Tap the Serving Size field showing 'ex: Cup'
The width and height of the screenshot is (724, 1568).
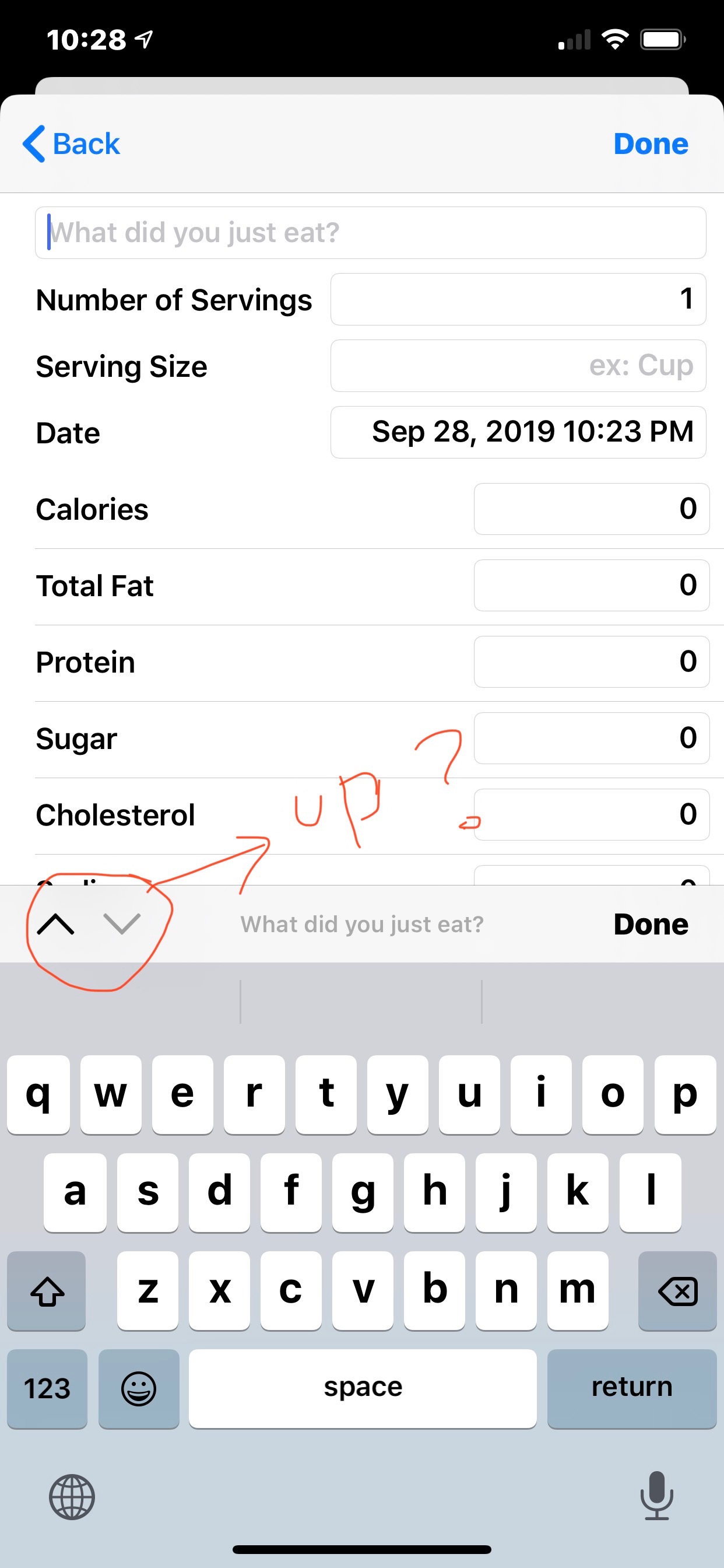[x=517, y=365]
